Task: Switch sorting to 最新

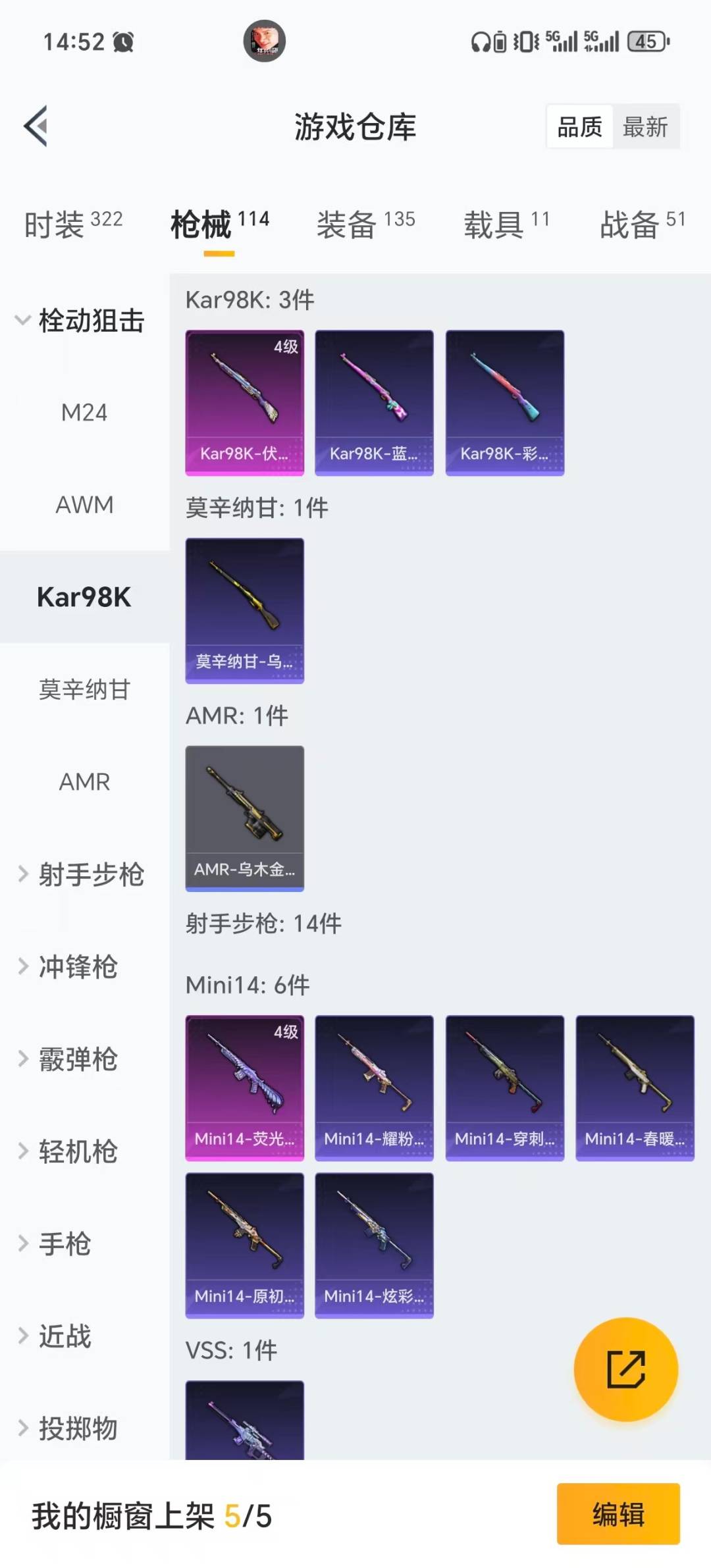Action: (x=646, y=126)
